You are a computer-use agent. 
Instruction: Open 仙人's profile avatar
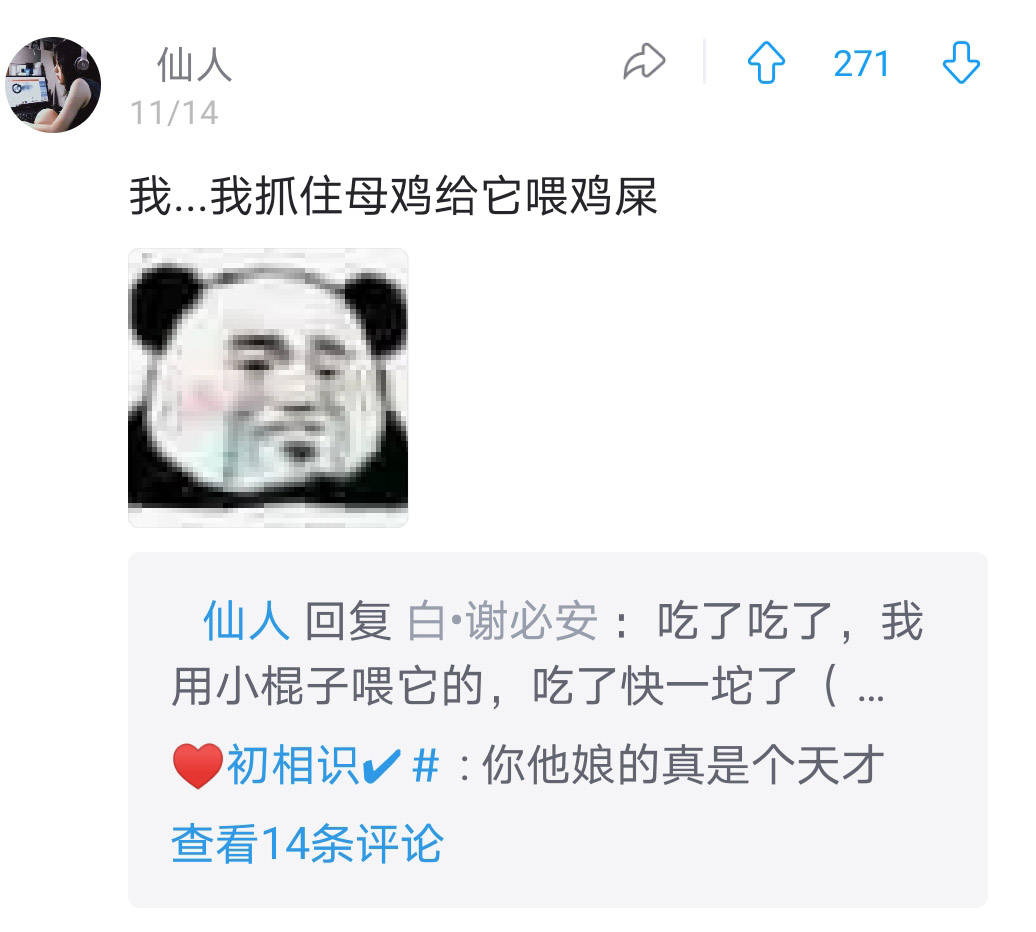(x=53, y=86)
